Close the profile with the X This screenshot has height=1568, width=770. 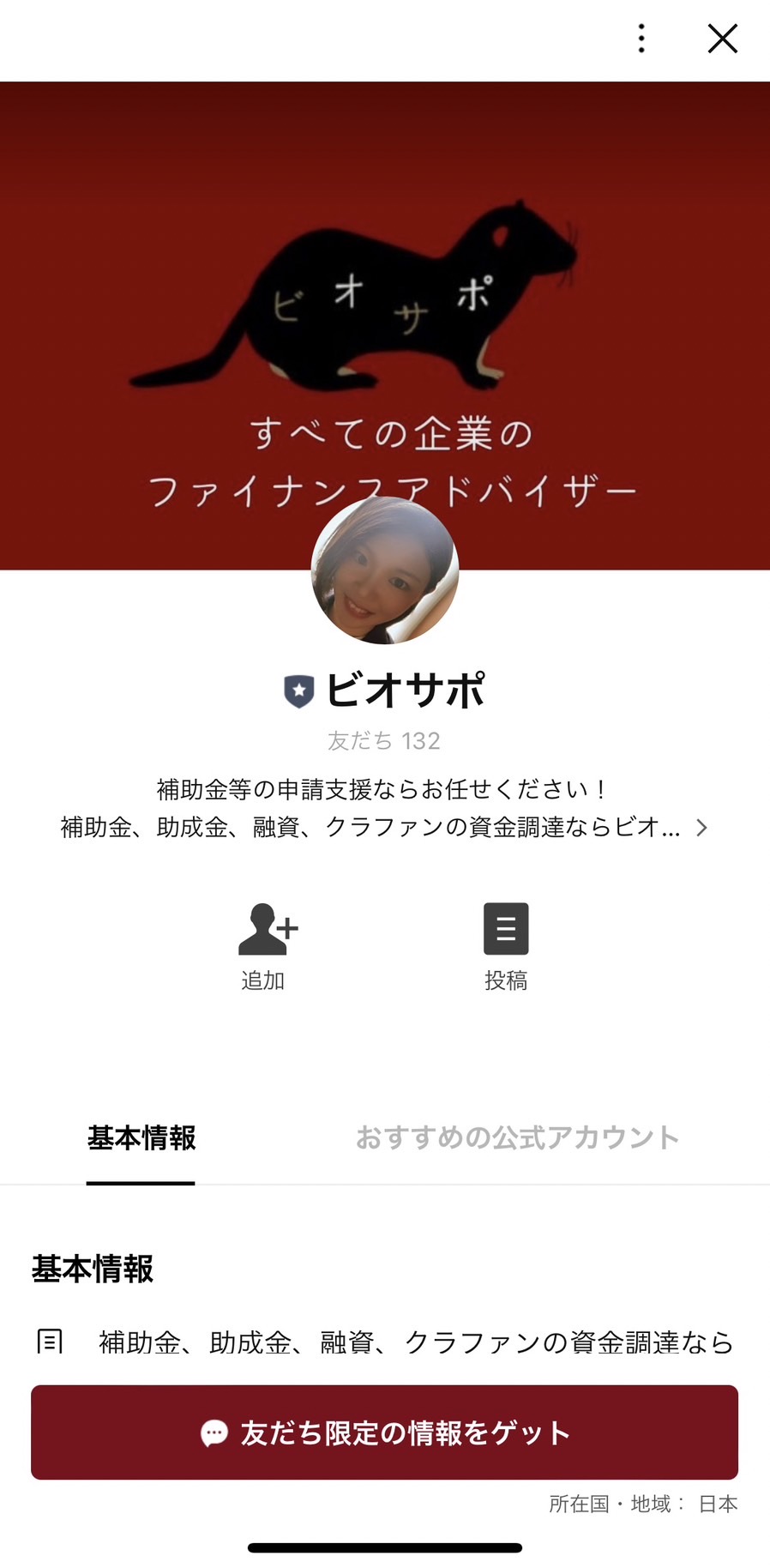(723, 39)
